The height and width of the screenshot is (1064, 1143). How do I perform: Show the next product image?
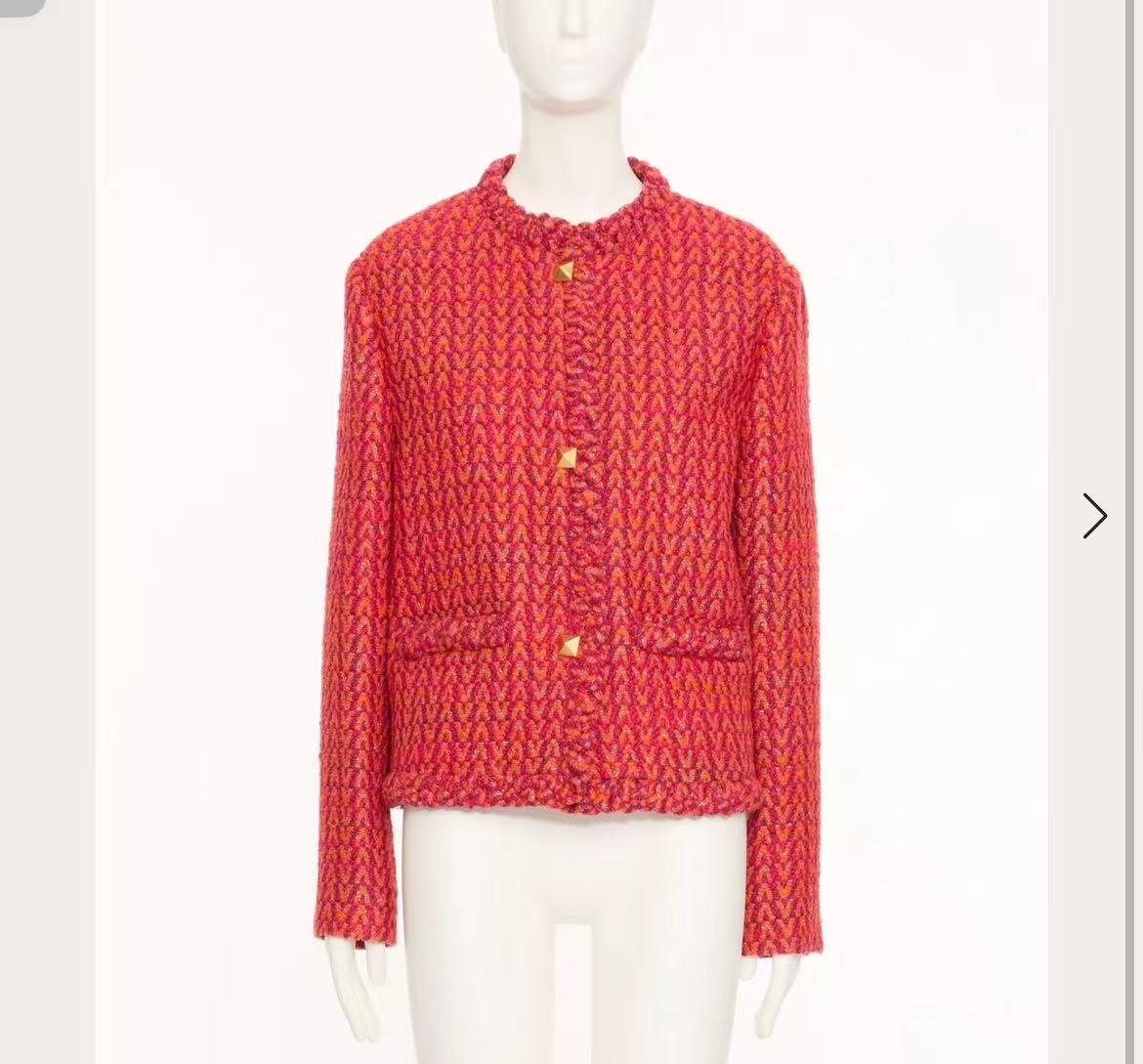(1094, 516)
